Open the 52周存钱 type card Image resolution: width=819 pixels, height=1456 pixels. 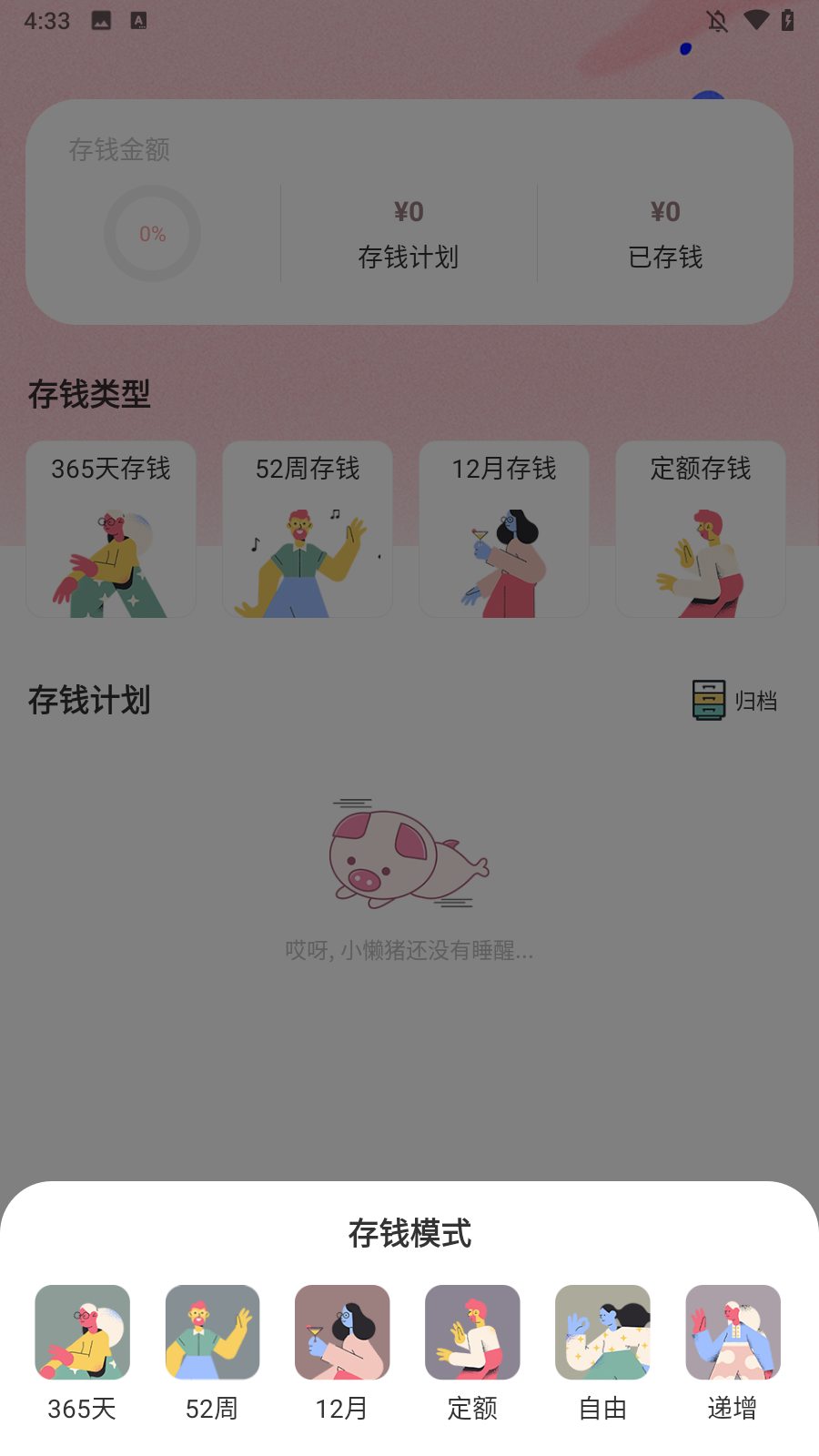point(307,529)
